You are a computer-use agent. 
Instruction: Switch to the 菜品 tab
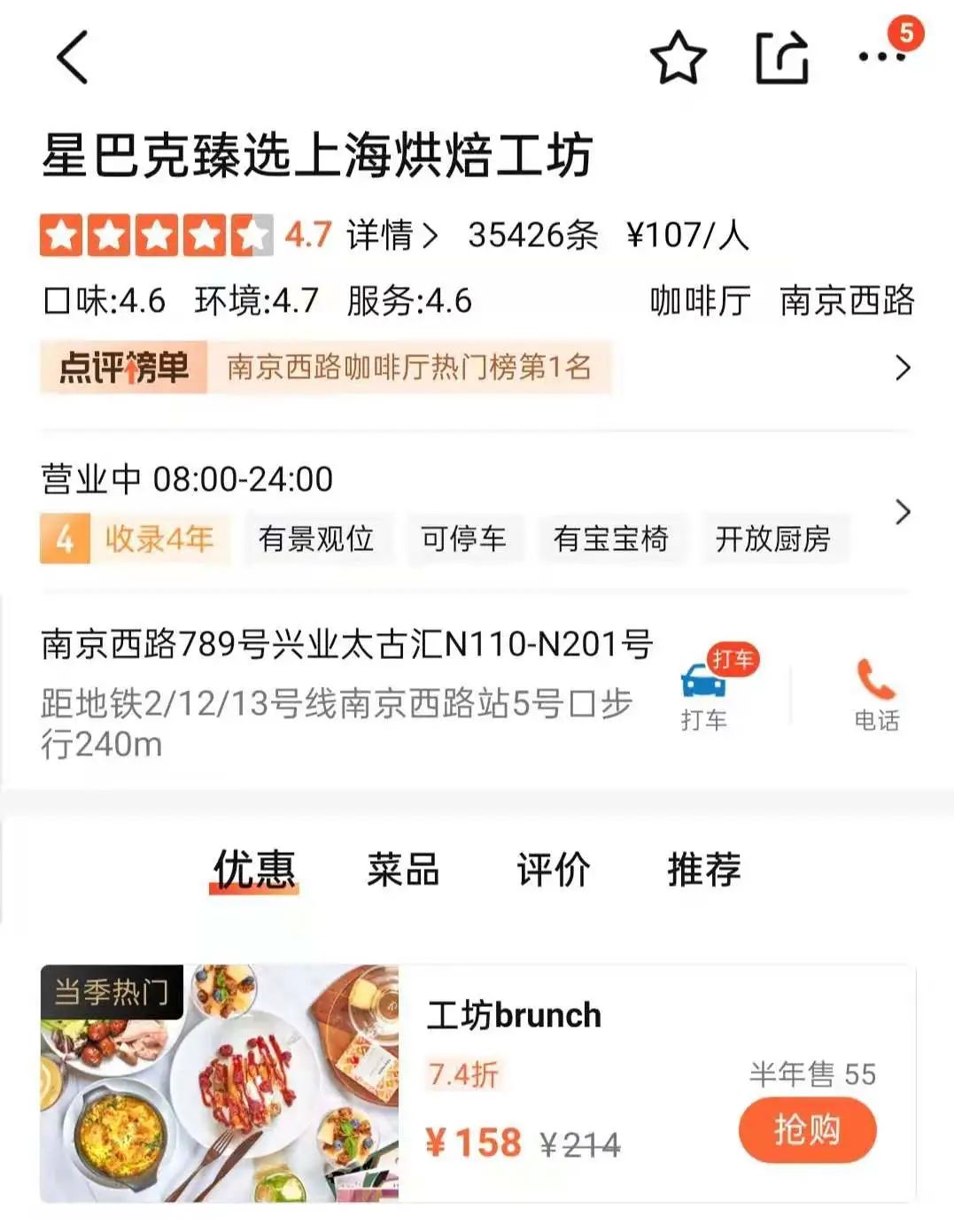[403, 869]
